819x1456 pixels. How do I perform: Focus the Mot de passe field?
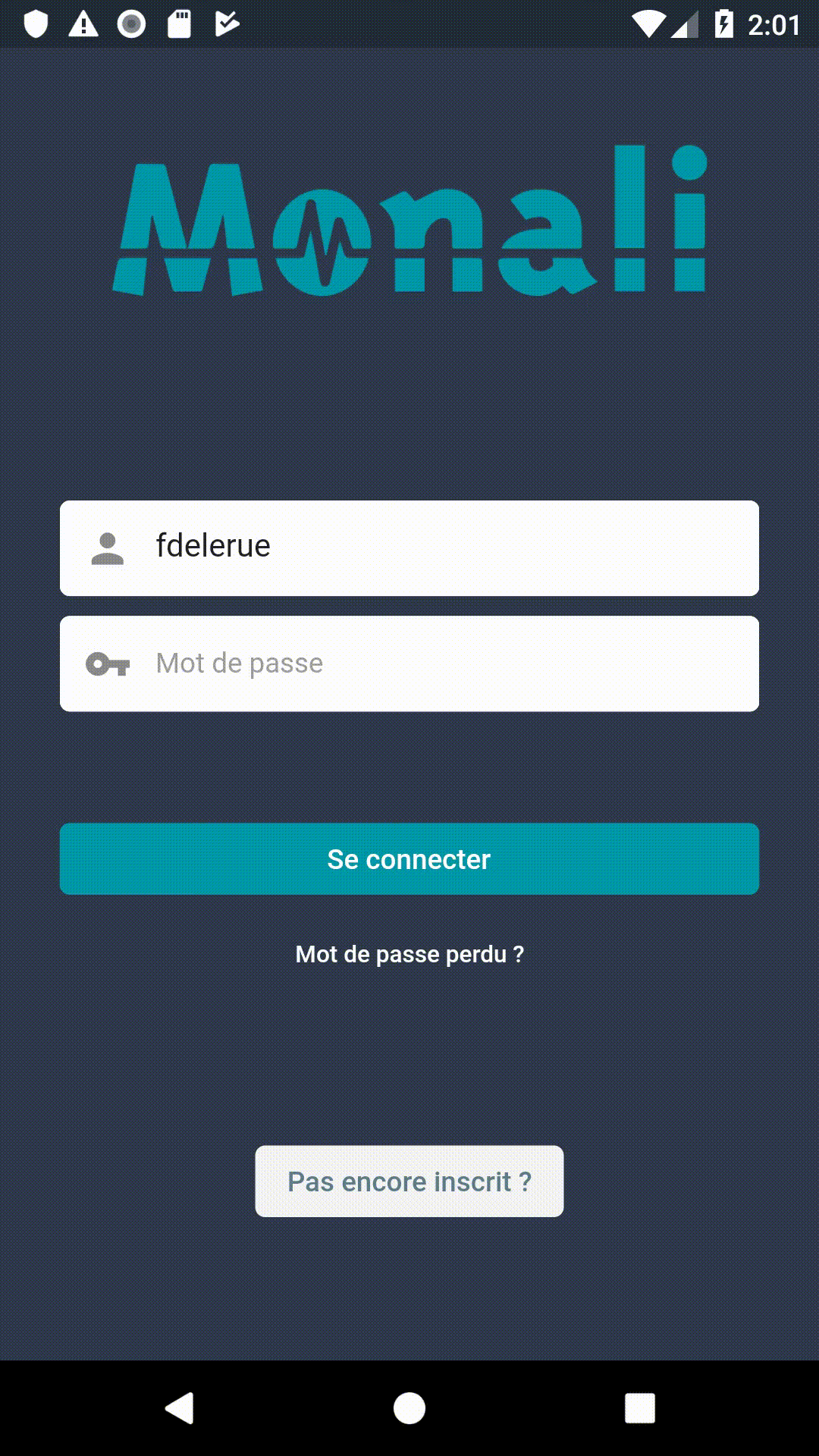click(x=409, y=664)
